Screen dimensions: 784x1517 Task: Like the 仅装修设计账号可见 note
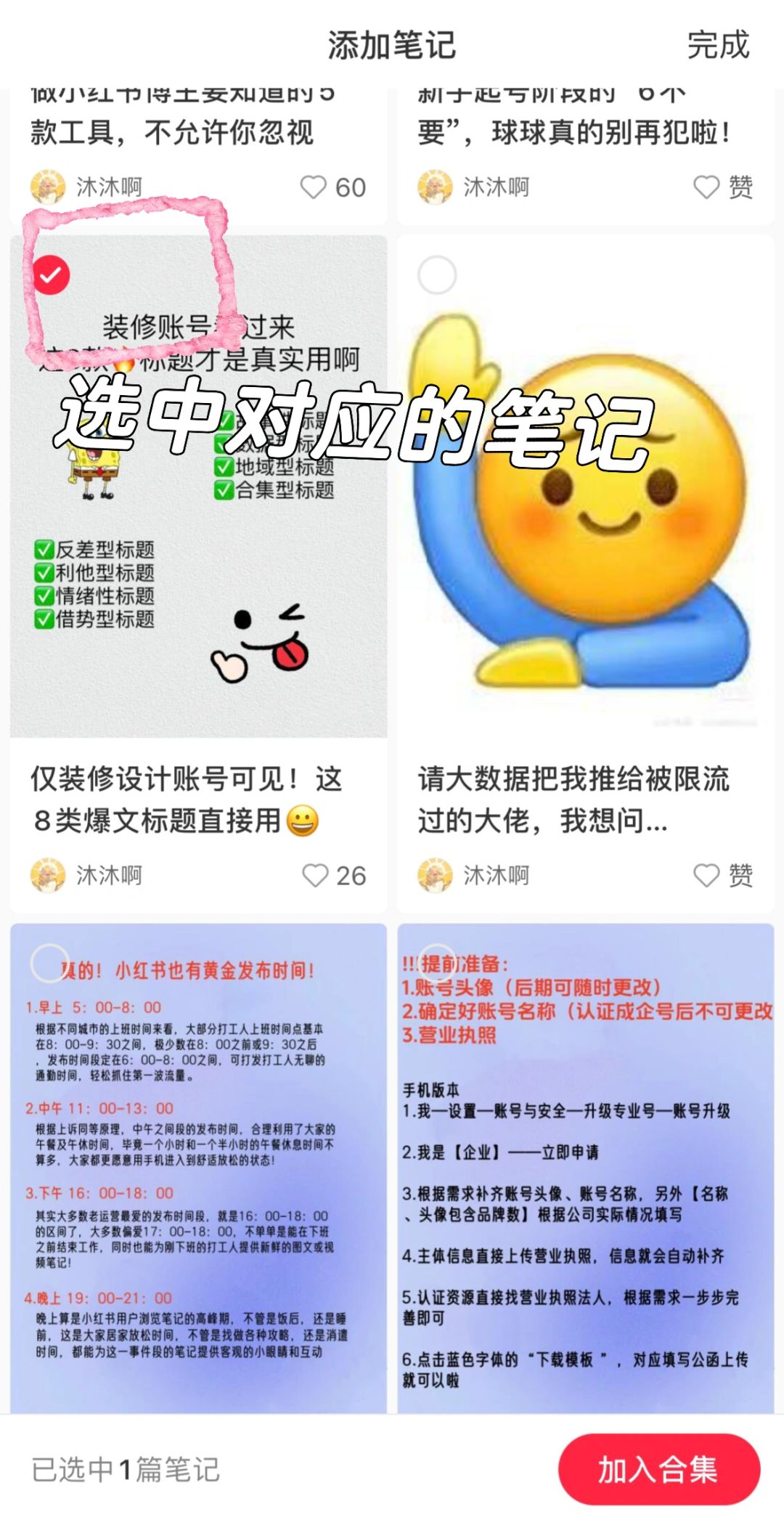coord(316,876)
